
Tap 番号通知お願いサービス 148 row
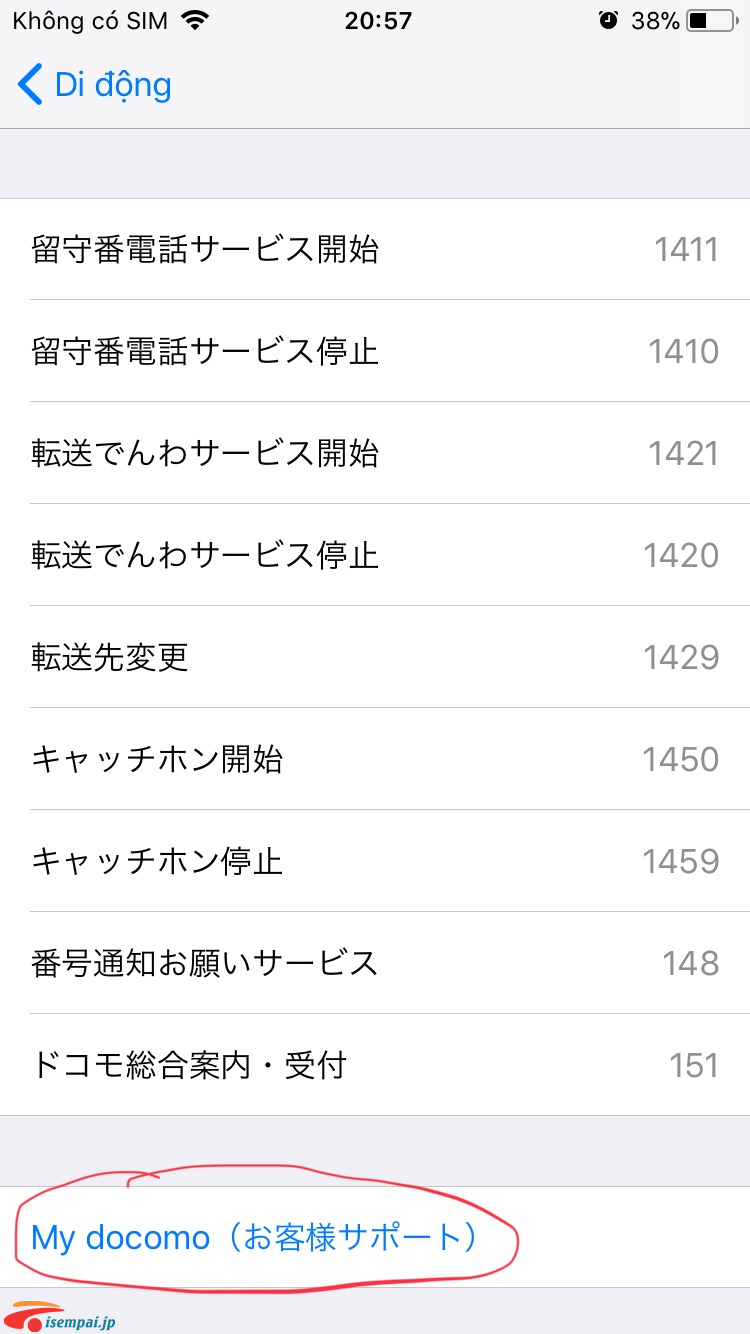tap(375, 963)
